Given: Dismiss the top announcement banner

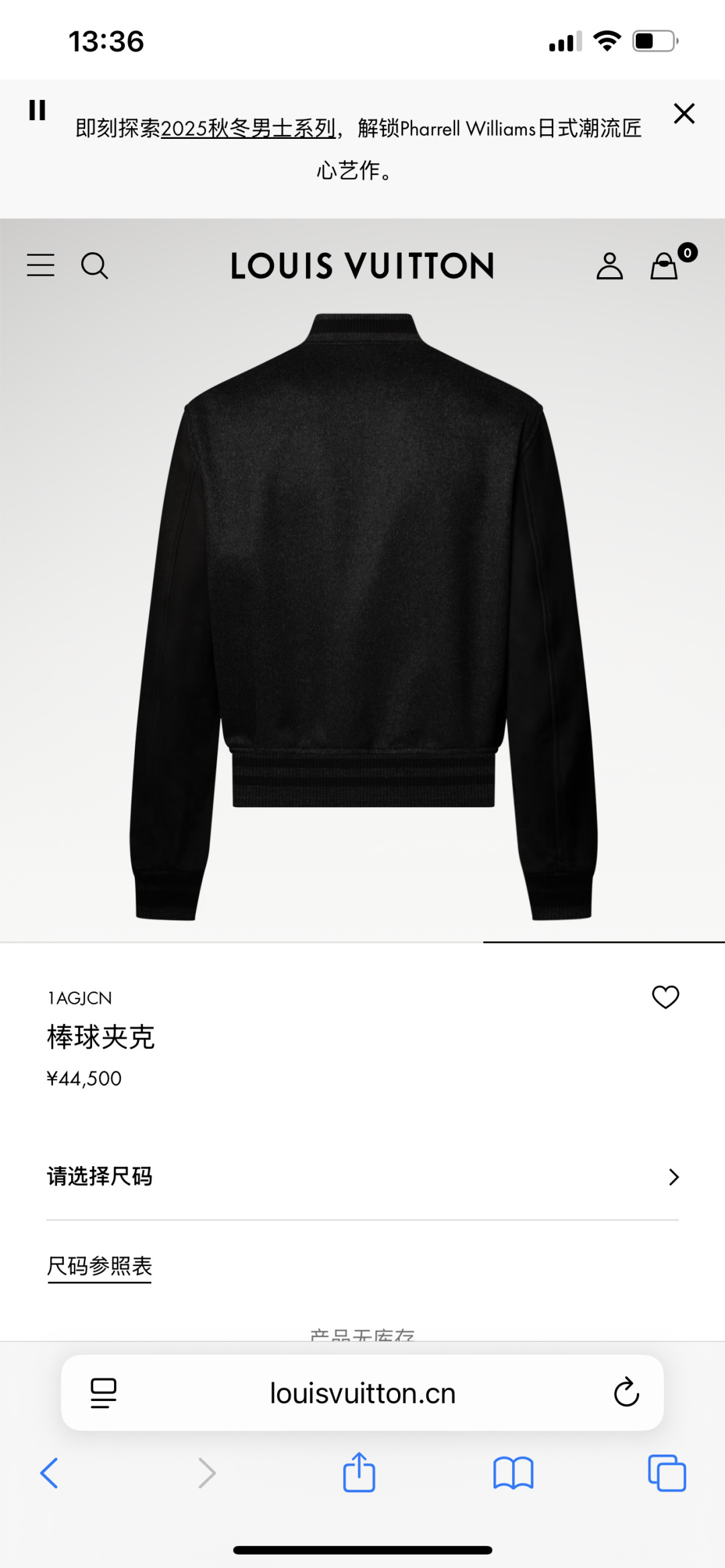Looking at the screenshot, I should pyautogui.click(x=683, y=113).
